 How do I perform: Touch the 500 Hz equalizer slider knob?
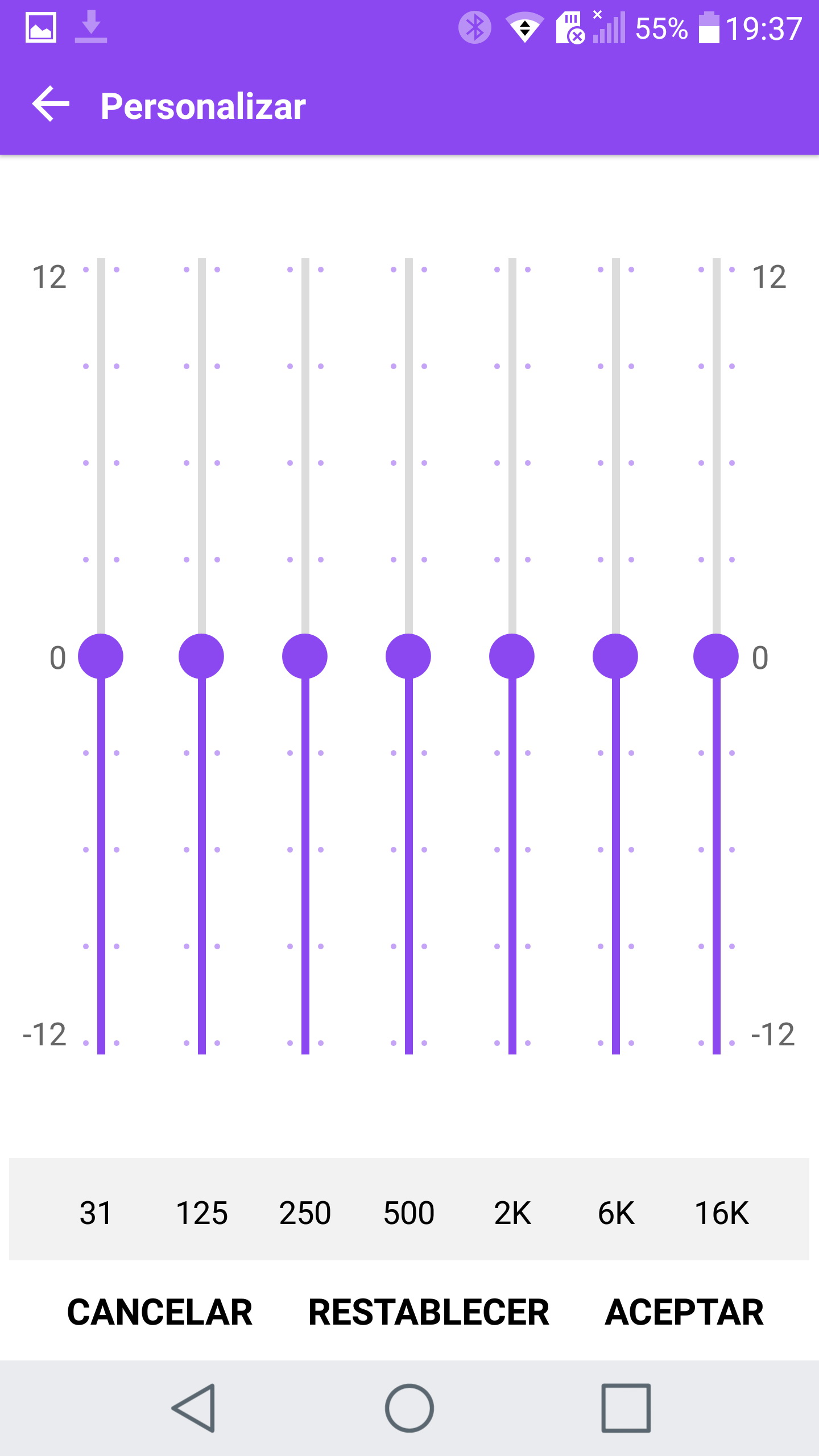click(x=408, y=656)
